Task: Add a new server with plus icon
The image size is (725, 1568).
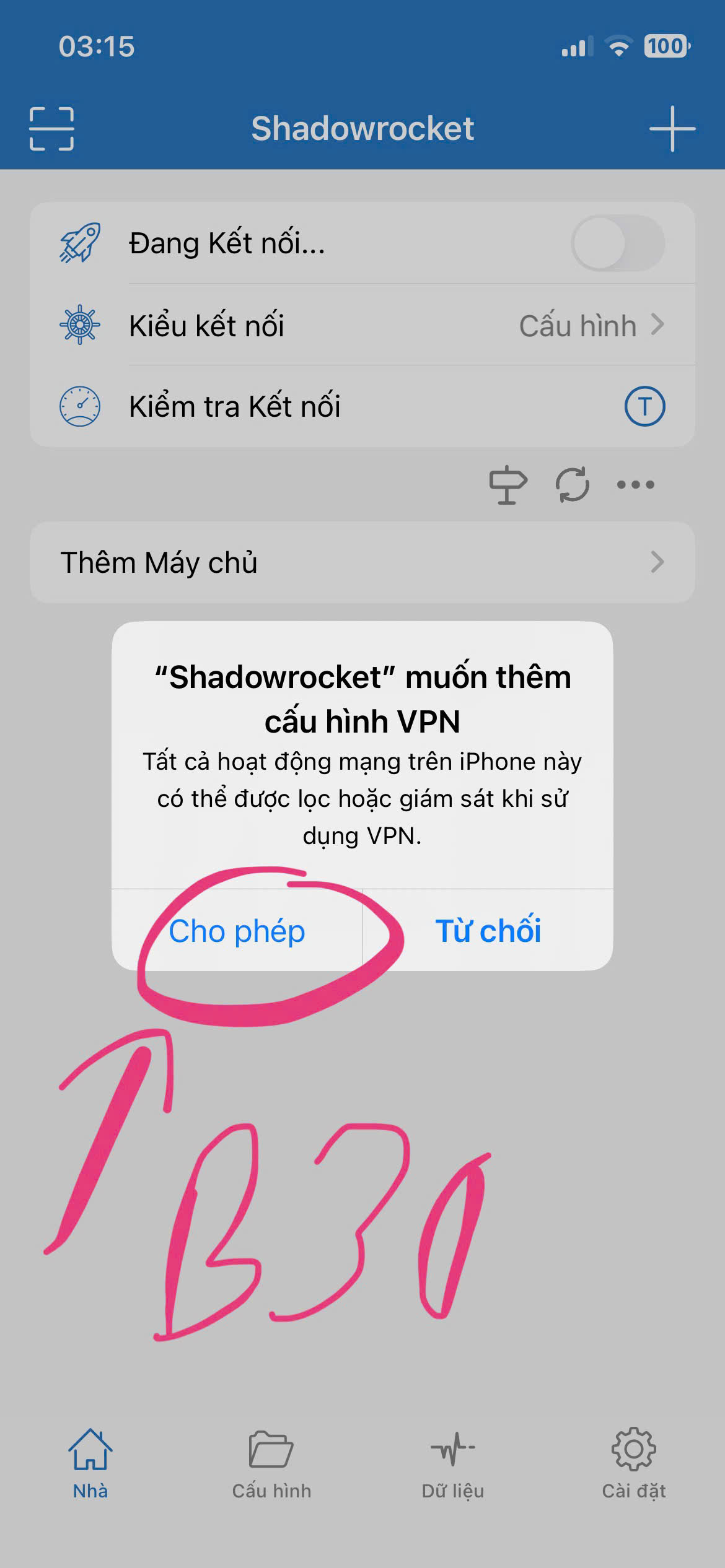Action: coord(672,129)
